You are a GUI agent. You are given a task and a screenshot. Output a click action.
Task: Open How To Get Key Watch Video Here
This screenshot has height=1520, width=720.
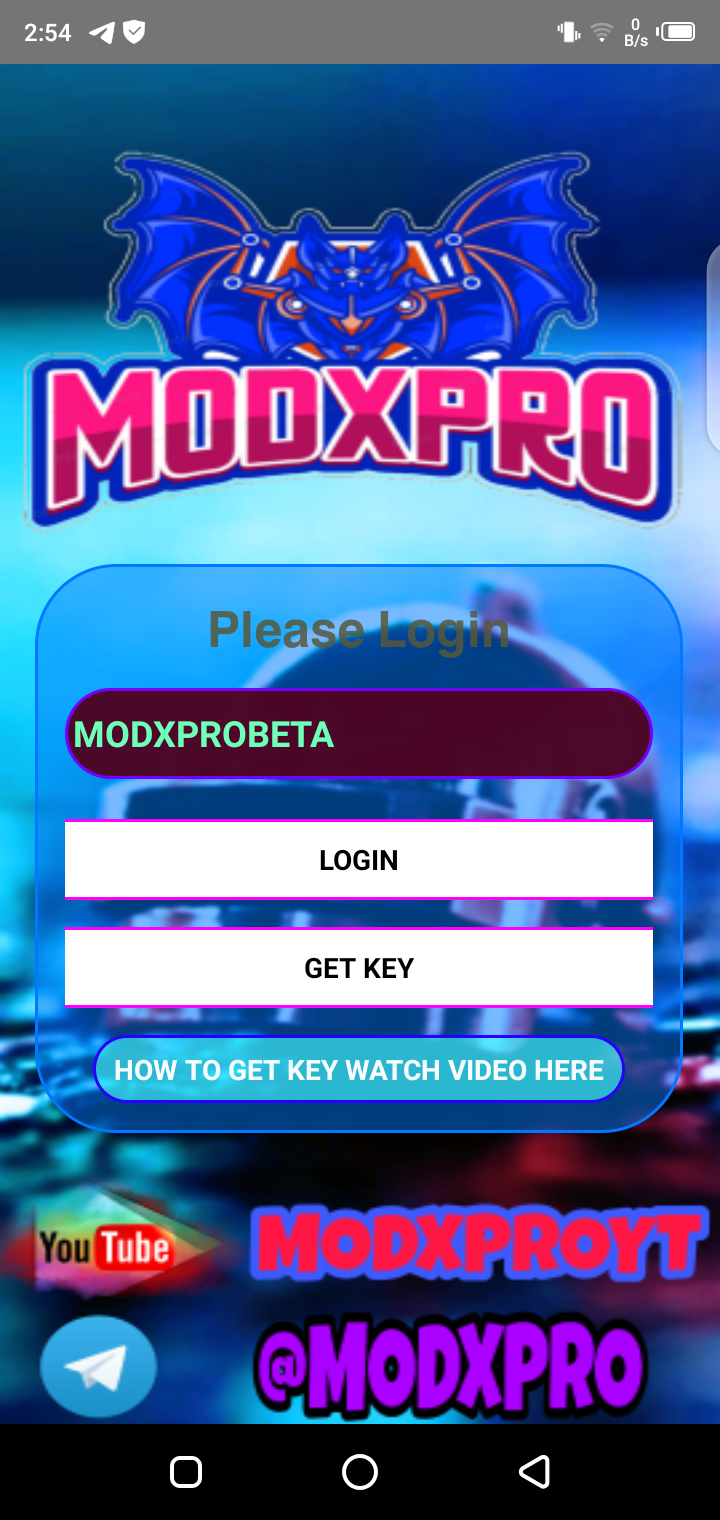(358, 1070)
